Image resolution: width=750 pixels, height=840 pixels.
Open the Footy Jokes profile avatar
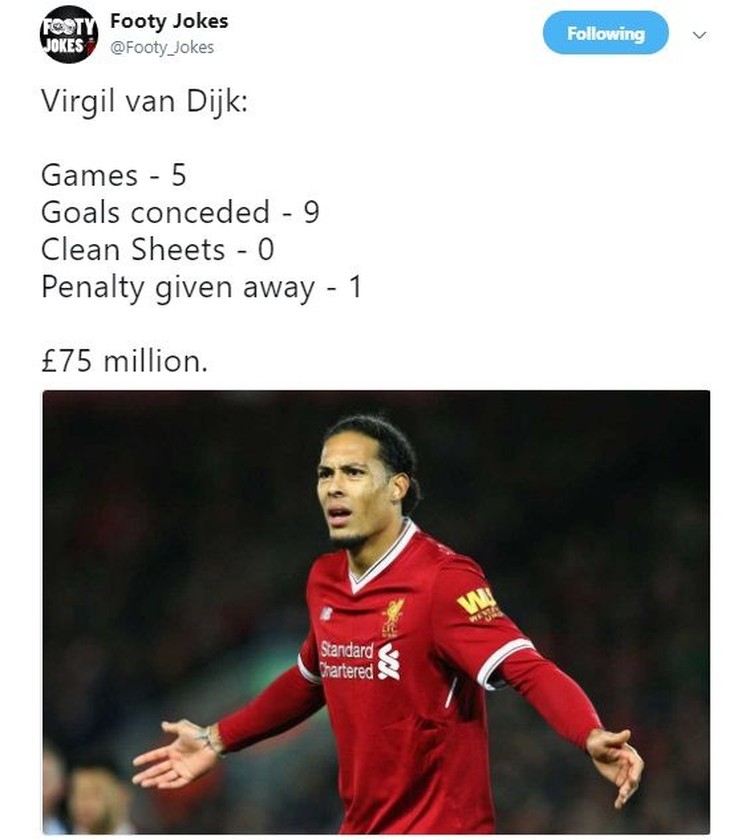[69, 34]
